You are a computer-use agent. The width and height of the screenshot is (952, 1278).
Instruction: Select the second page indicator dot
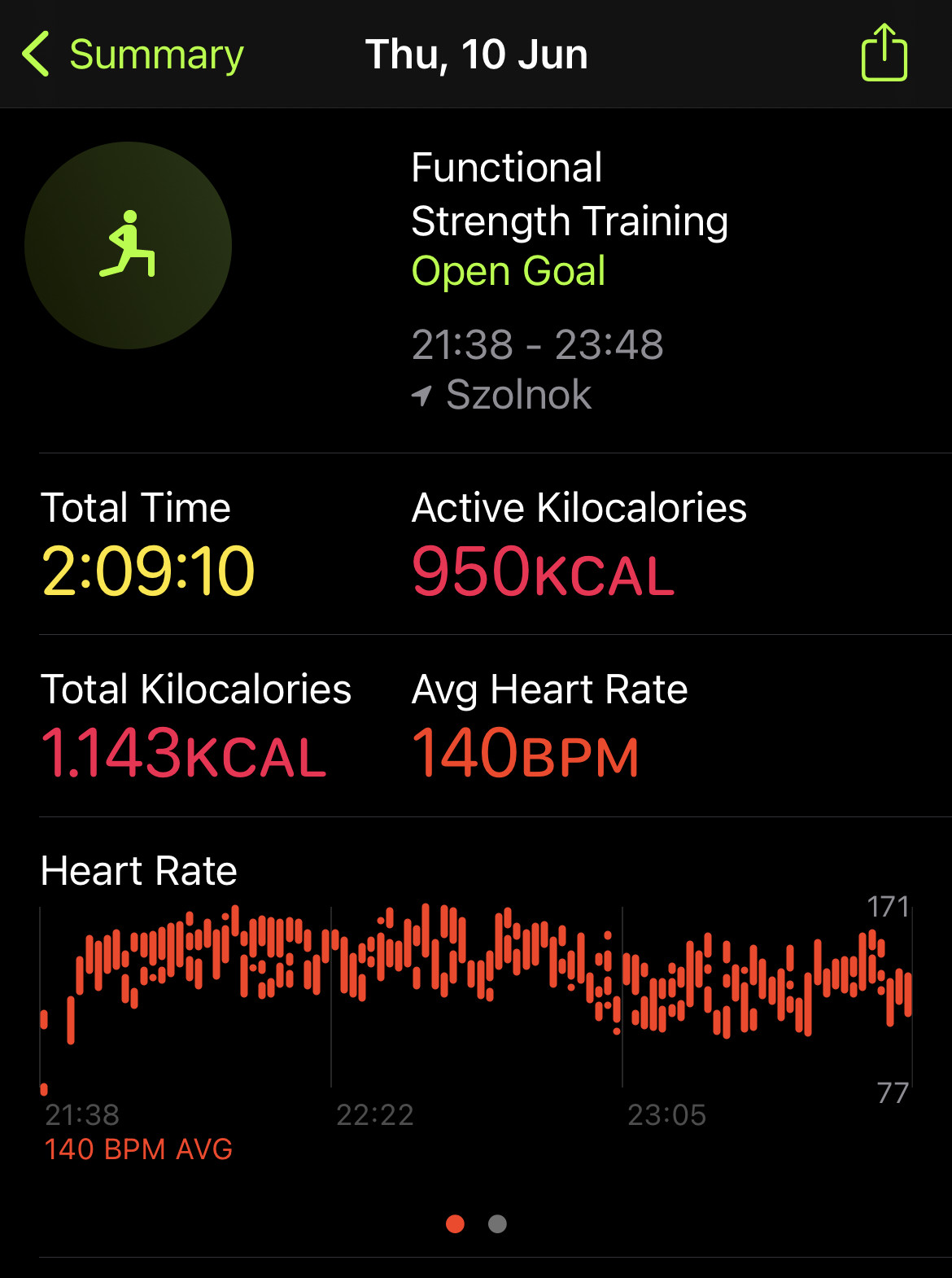(497, 1223)
